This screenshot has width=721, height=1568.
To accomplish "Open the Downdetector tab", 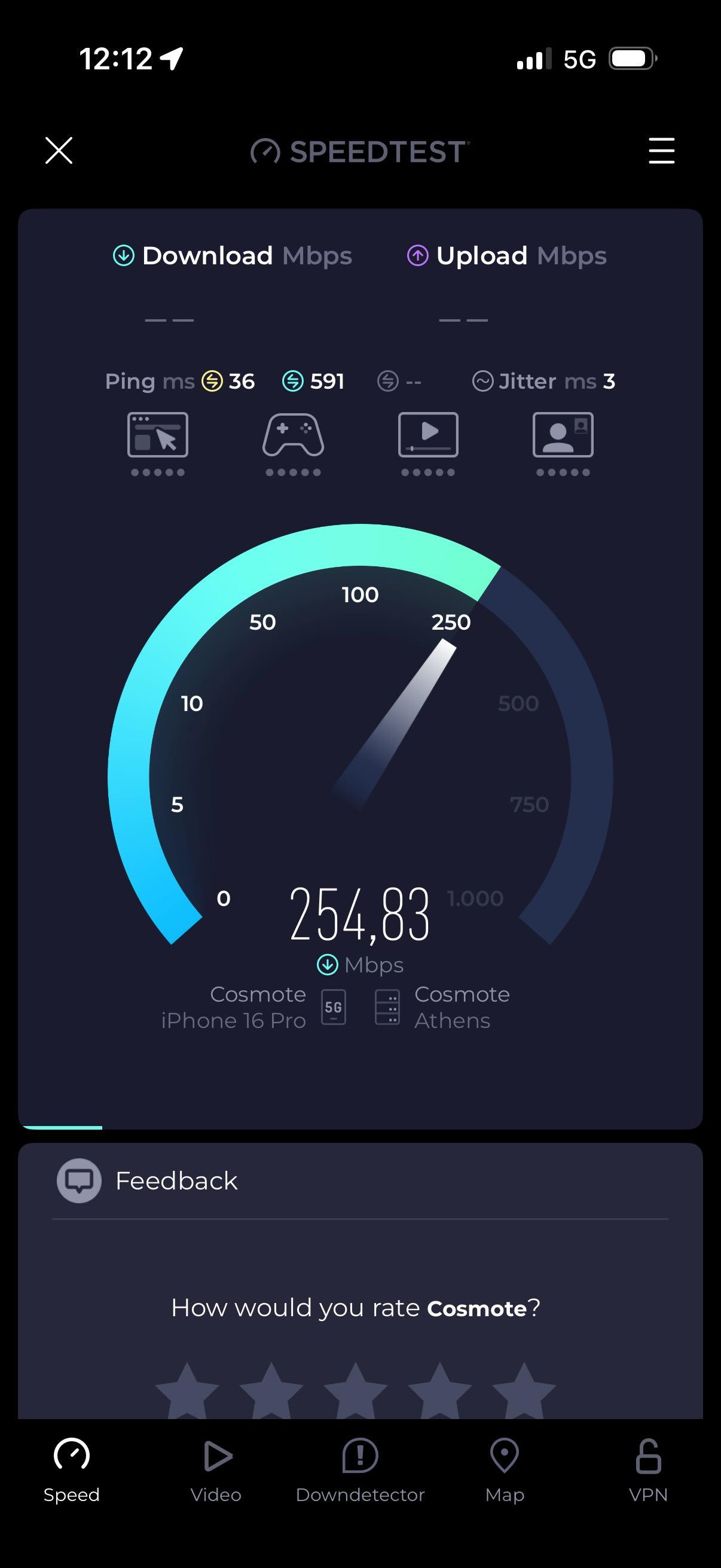I will click(x=360, y=1471).
